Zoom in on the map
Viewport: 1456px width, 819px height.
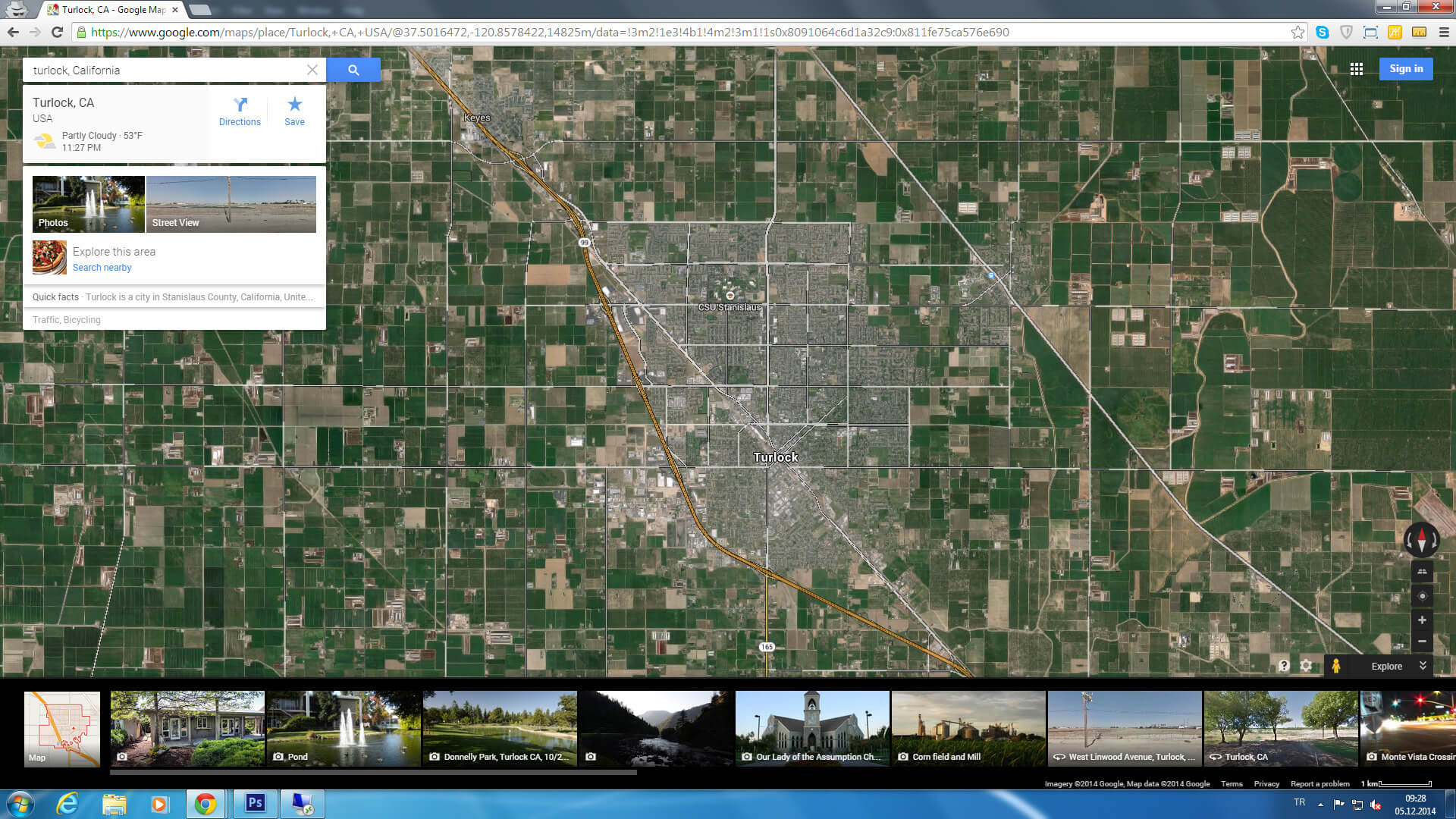tap(1422, 620)
